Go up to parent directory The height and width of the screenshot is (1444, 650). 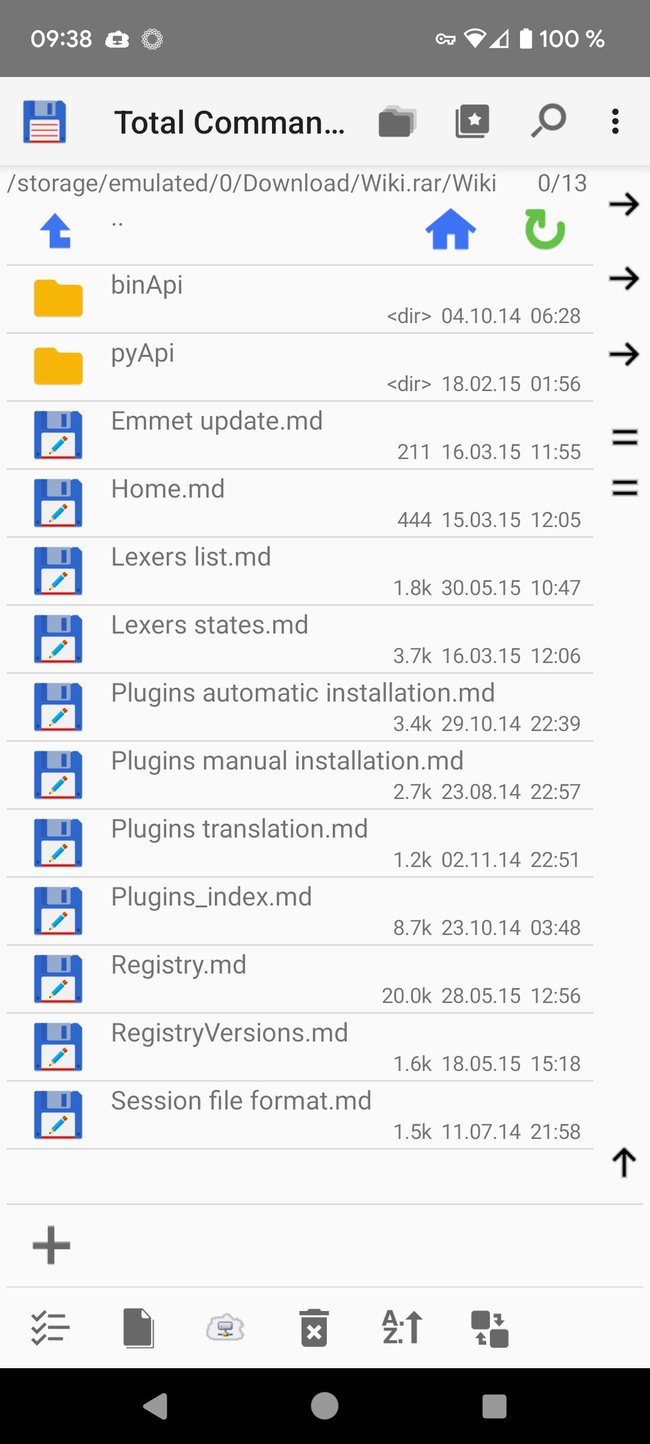(x=56, y=231)
